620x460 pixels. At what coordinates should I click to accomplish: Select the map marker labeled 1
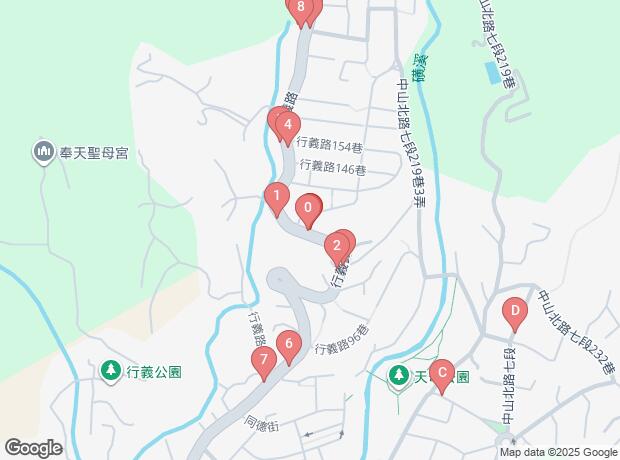tap(275, 196)
